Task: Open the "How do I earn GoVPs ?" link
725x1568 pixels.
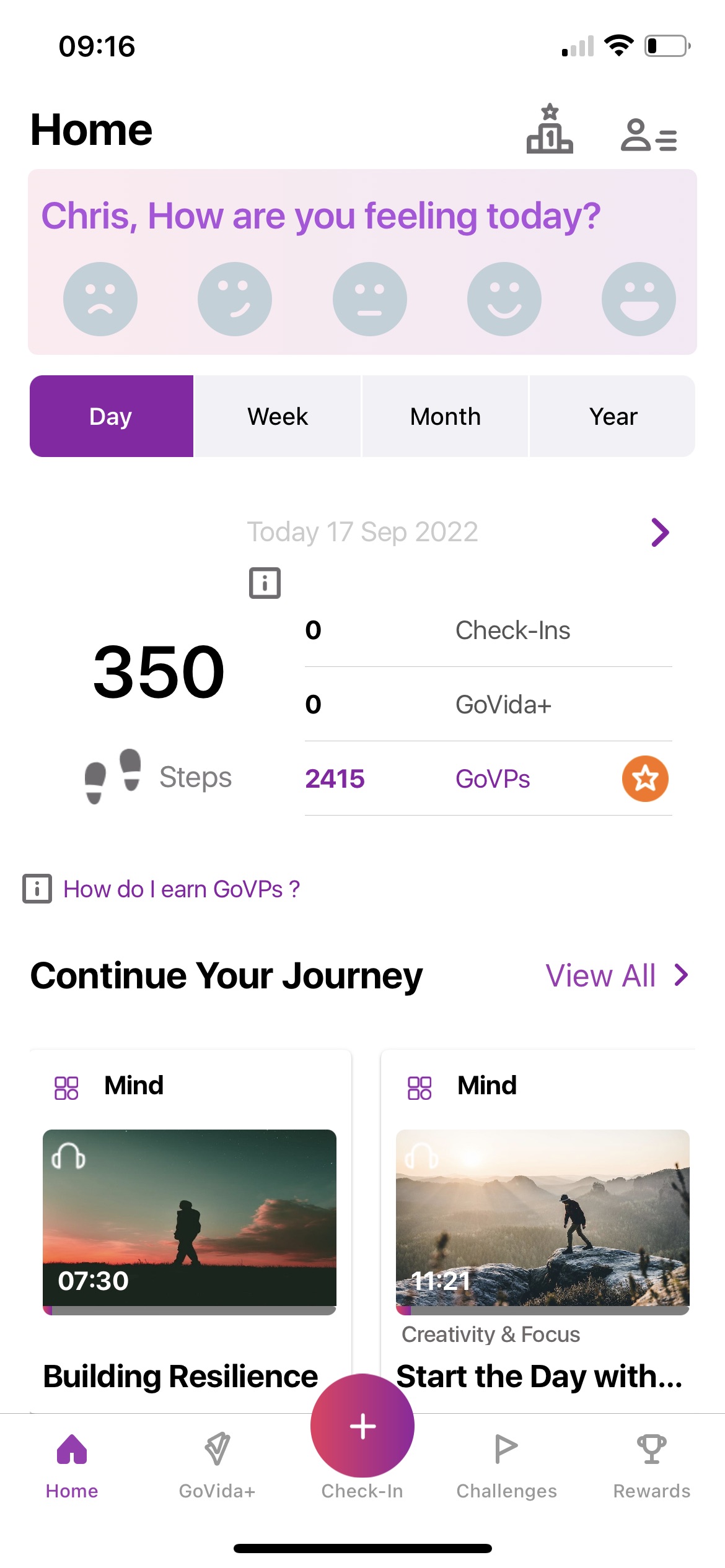Action: pos(181,889)
